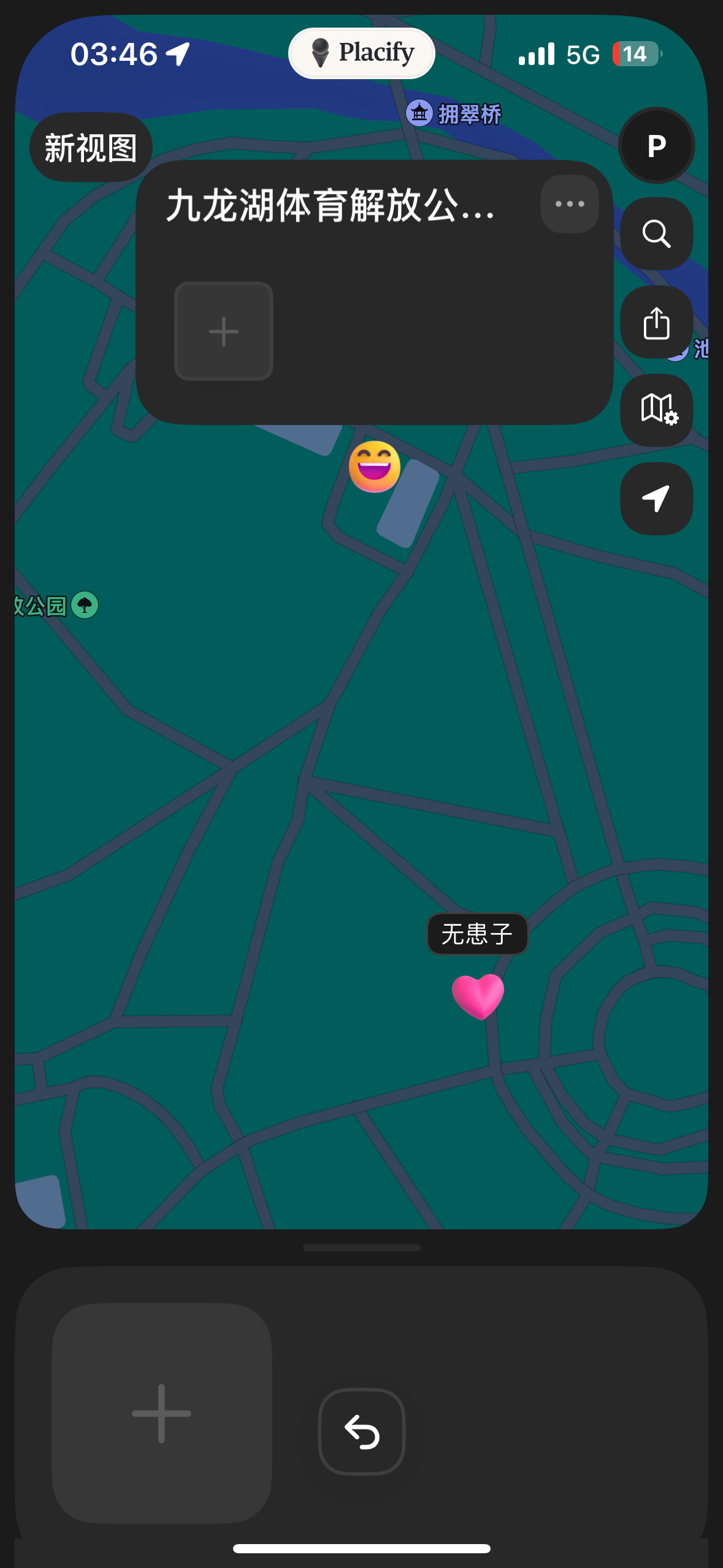Share this map view
Viewport: 723px width, 1568px height.
click(x=656, y=323)
